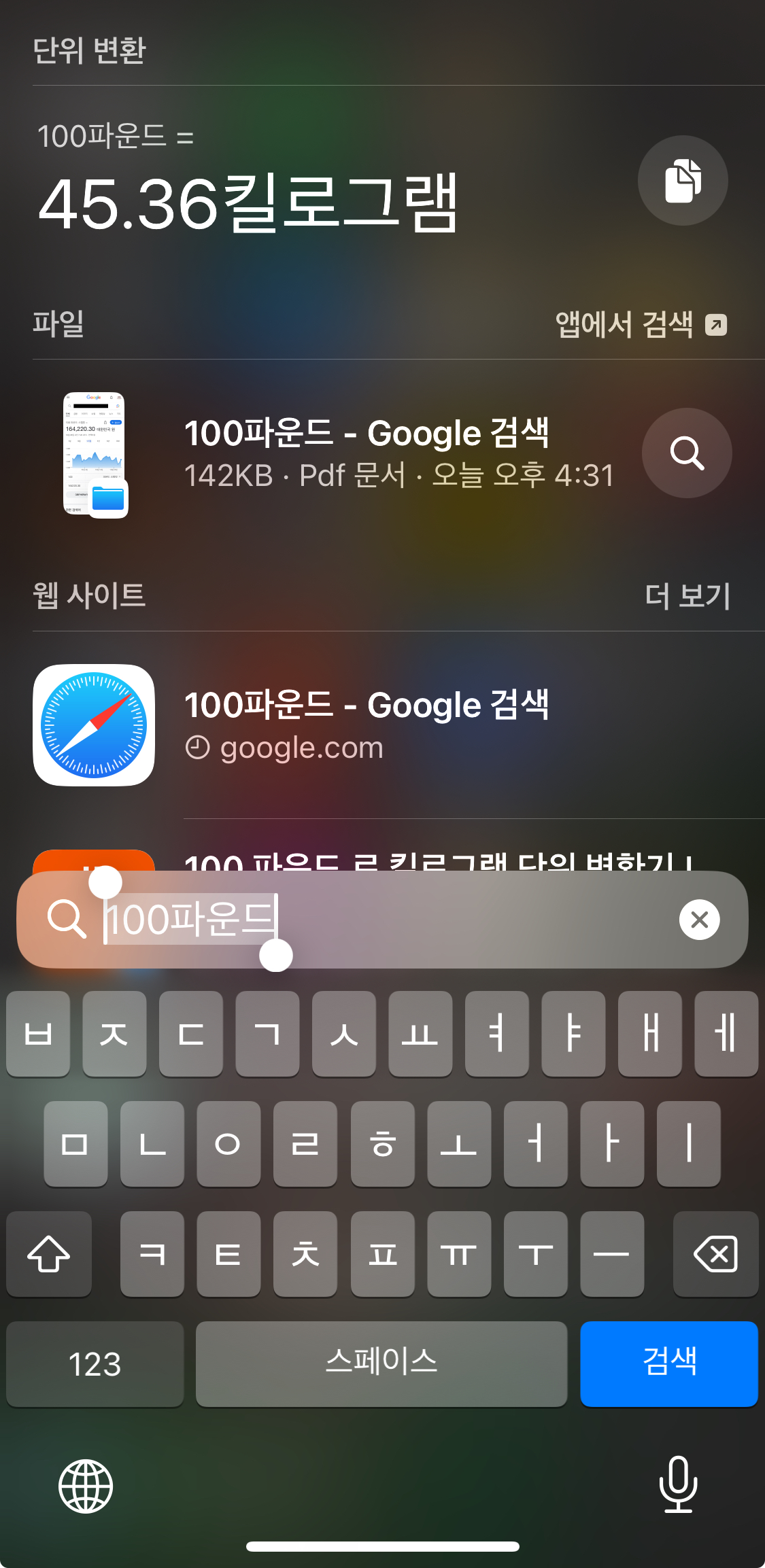Open 더 보기 under 웹 사이트 section
This screenshot has height=1568, width=765.
[x=687, y=596]
